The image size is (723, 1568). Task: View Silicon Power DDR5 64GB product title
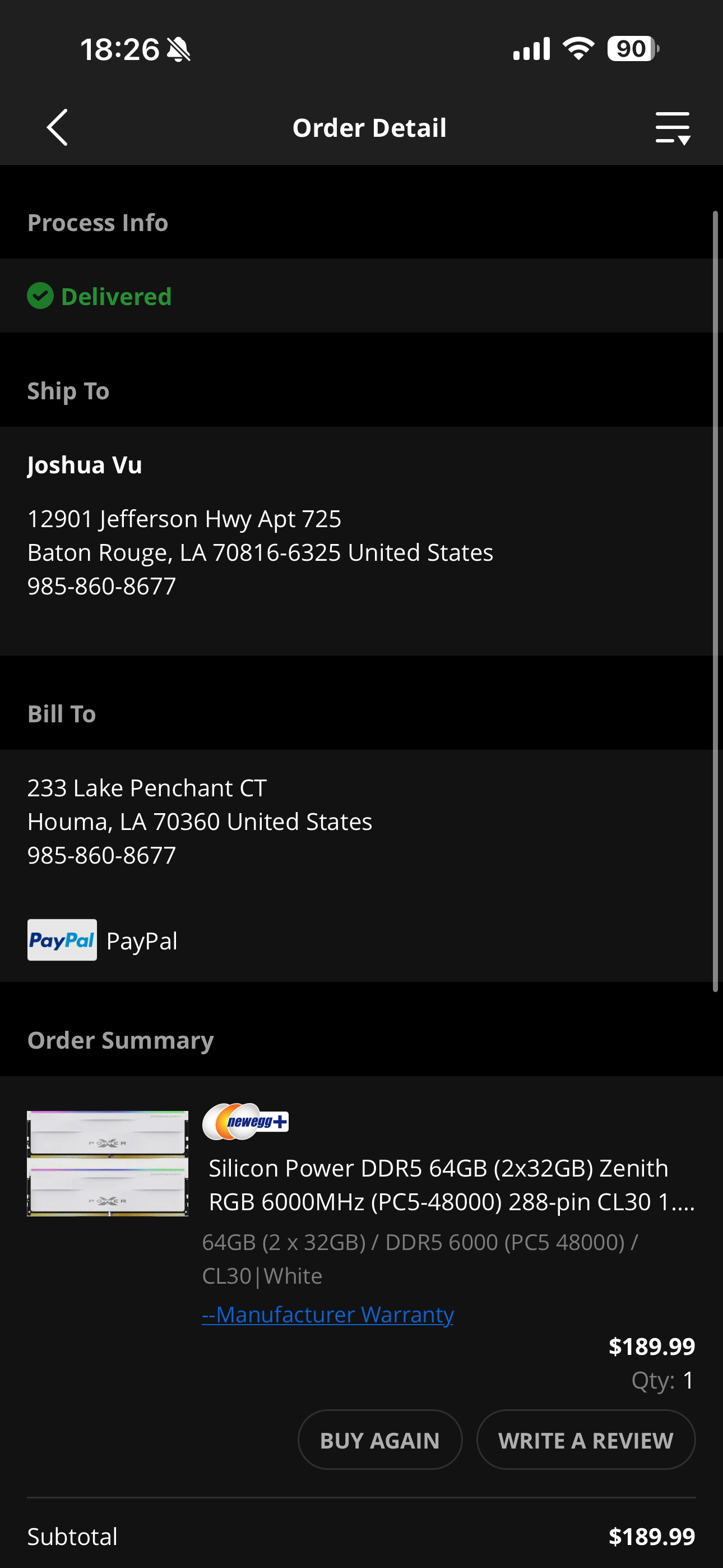pyautogui.click(x=451, y=1184)
